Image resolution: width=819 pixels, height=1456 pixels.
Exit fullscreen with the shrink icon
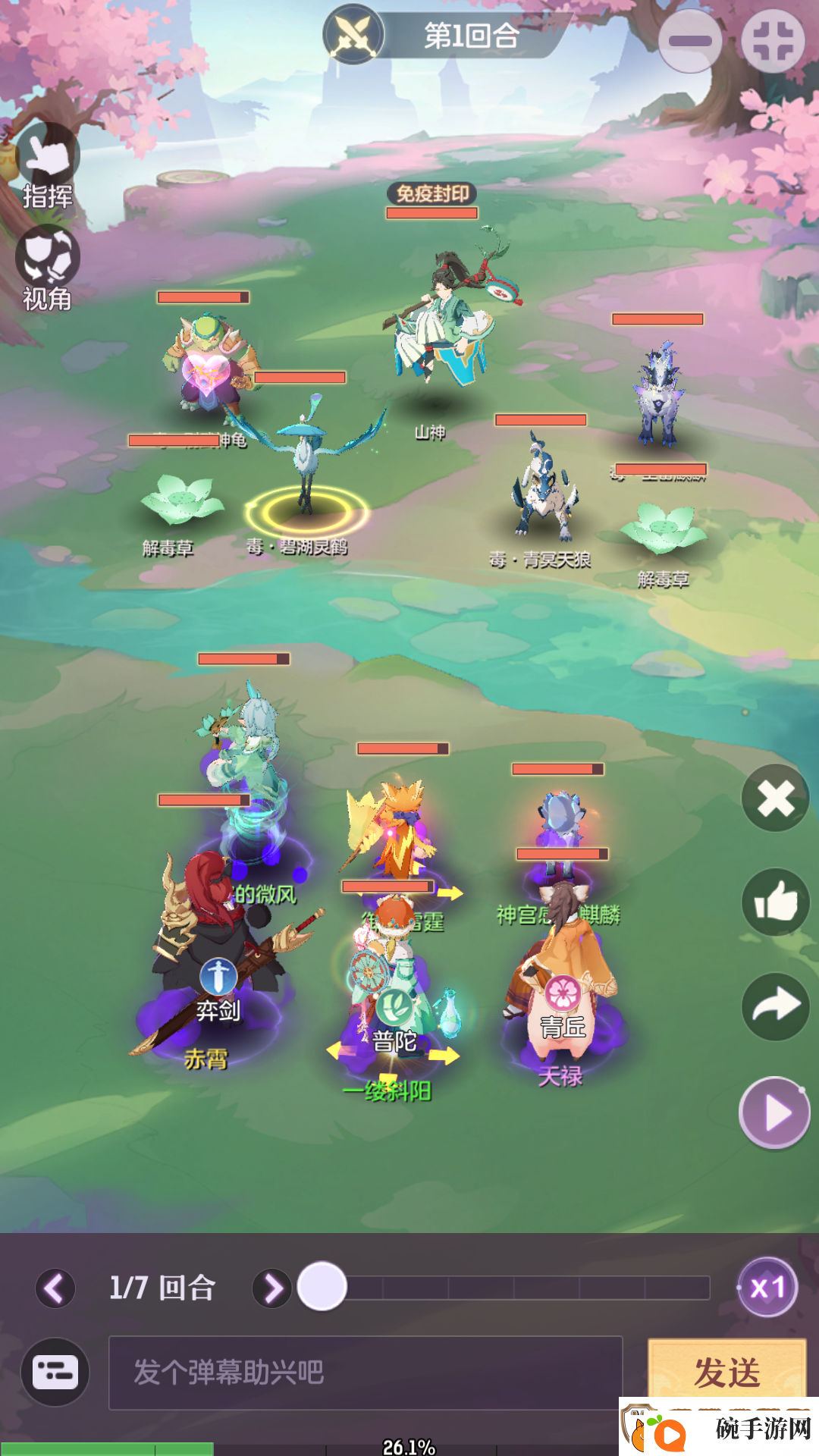pos(772,42)
